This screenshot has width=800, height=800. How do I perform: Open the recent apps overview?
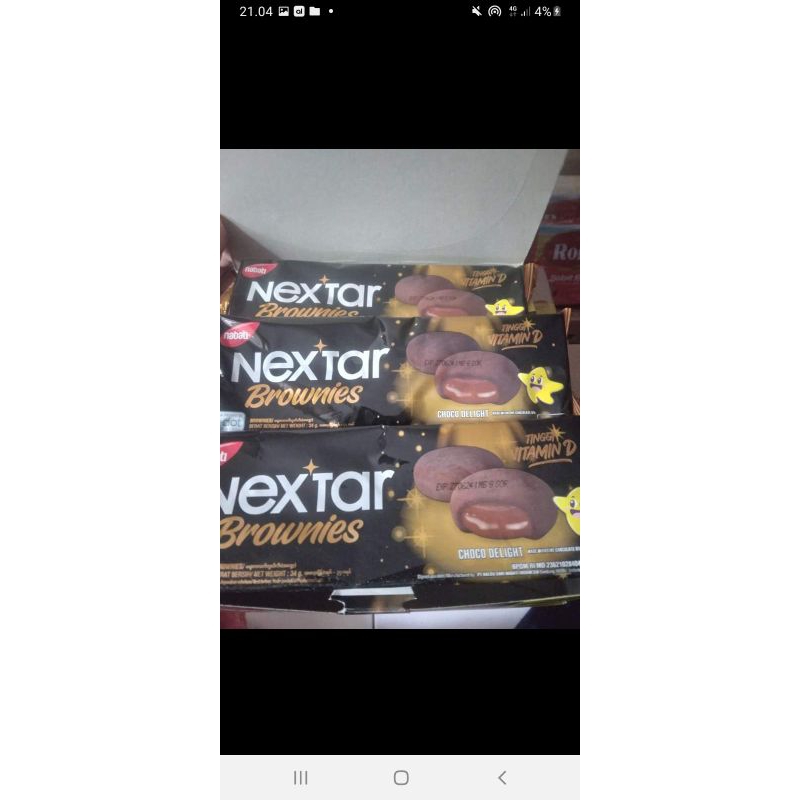[300, 777]
